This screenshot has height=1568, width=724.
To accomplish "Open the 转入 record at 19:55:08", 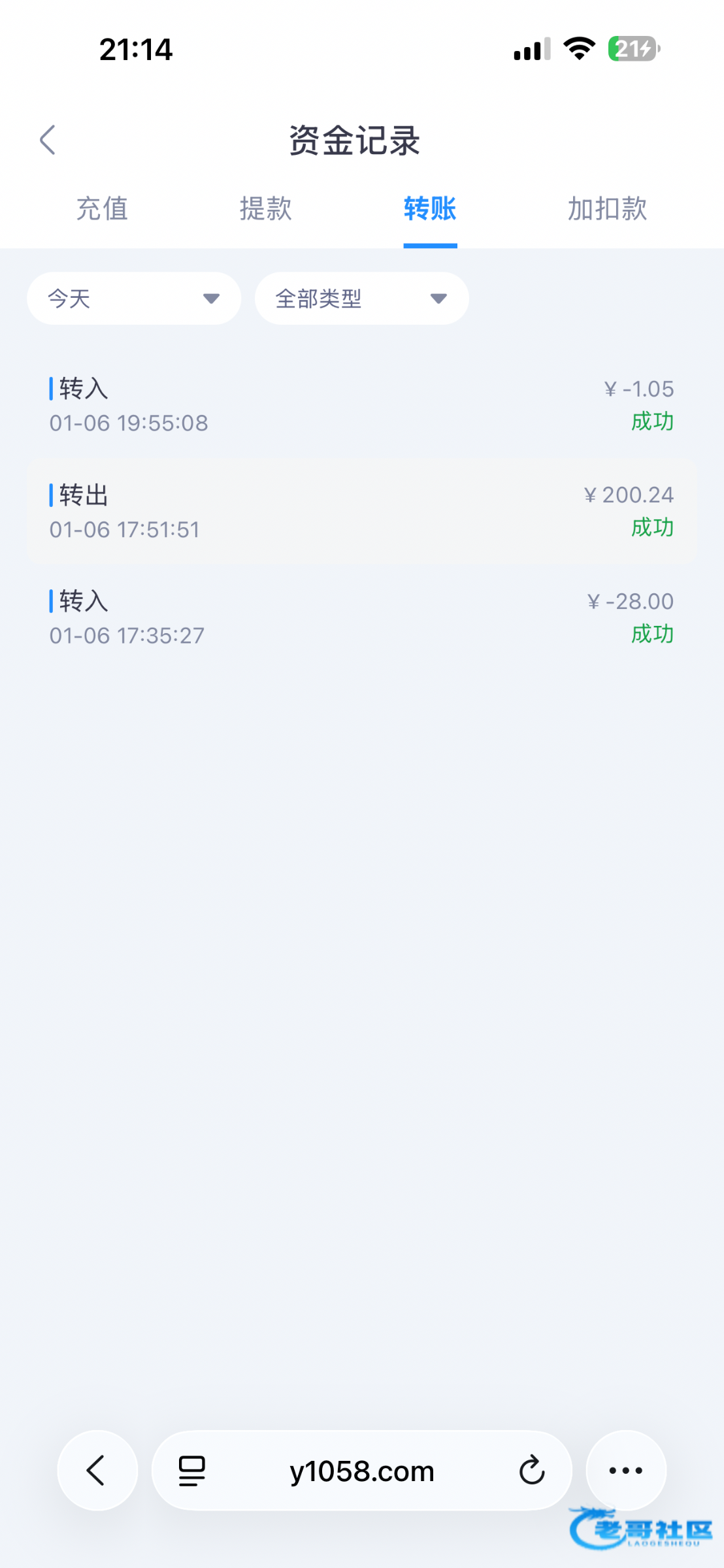I will pyautogui.click(x=361, y=405).
